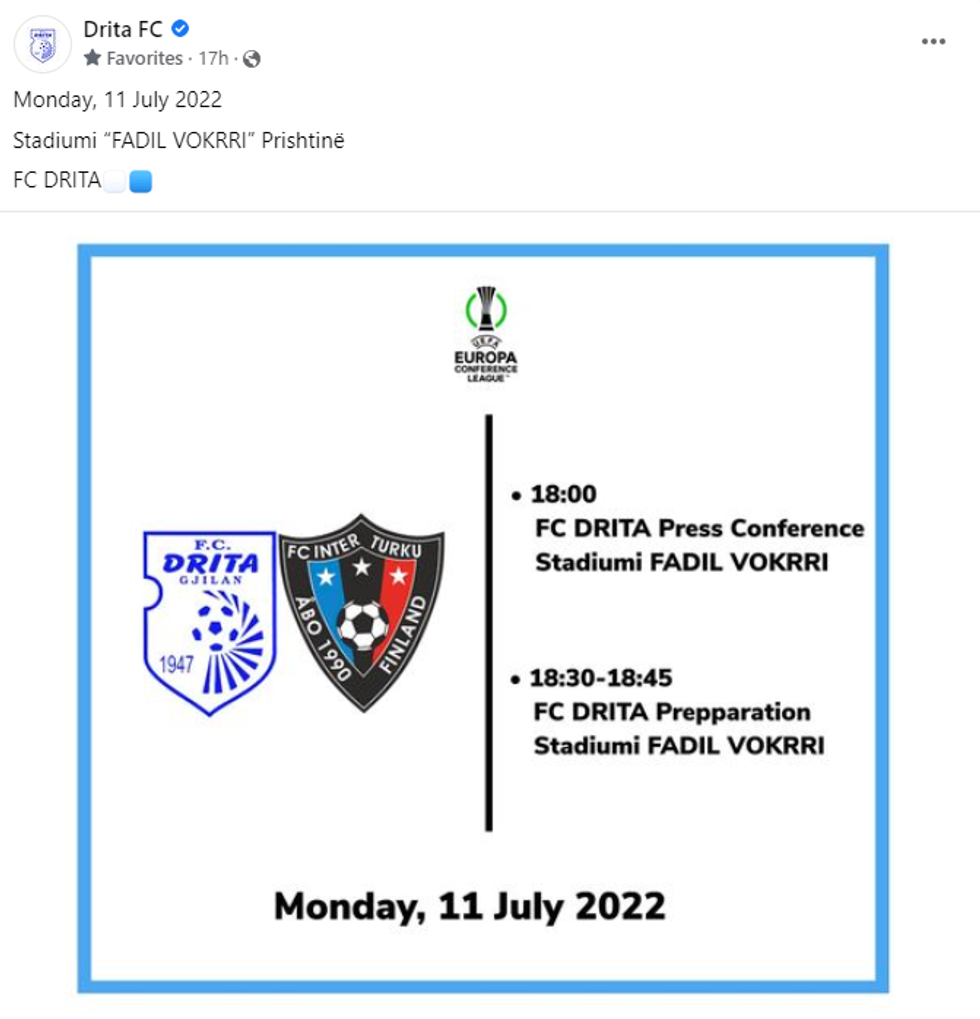Open Drita FC profile picture

click(x=43, y=43)
